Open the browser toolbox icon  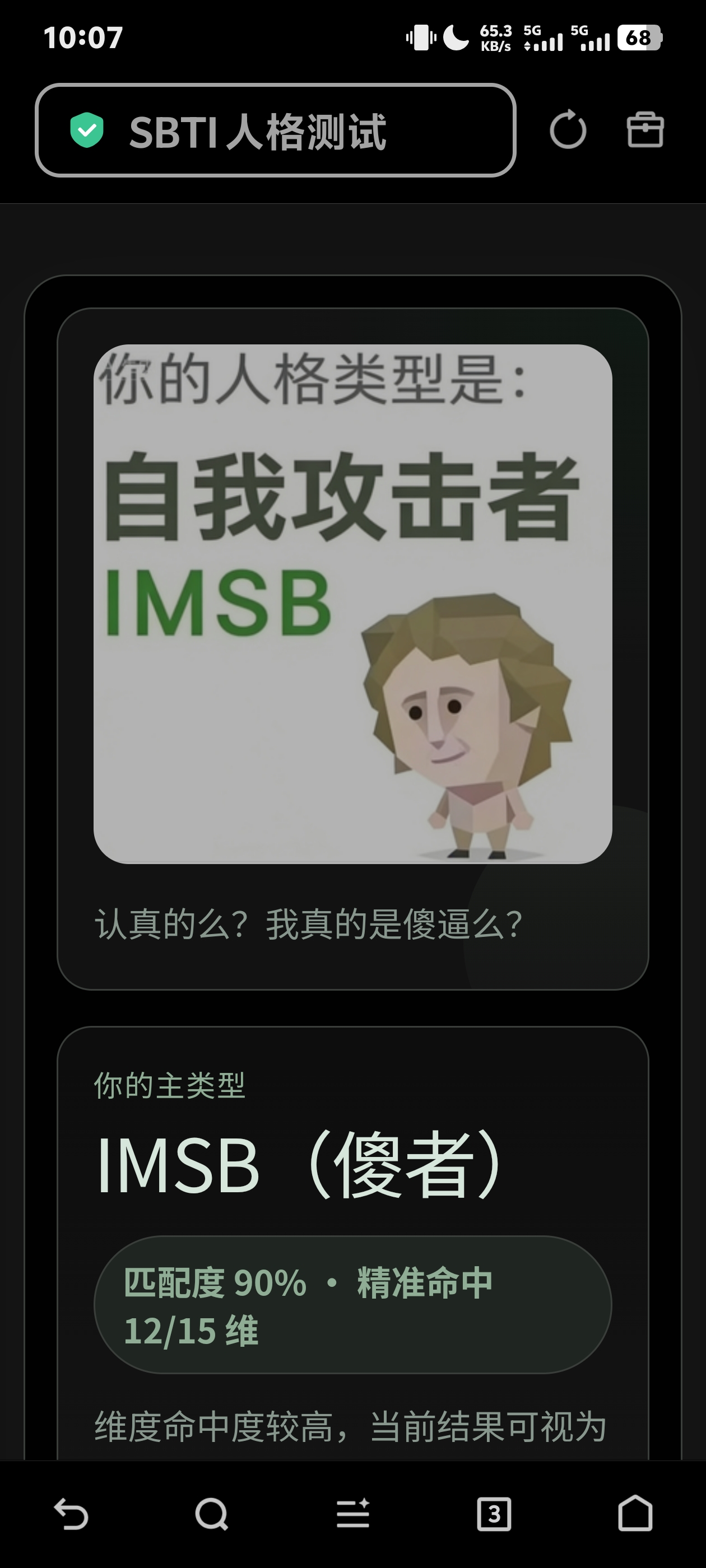coord(645,130)
